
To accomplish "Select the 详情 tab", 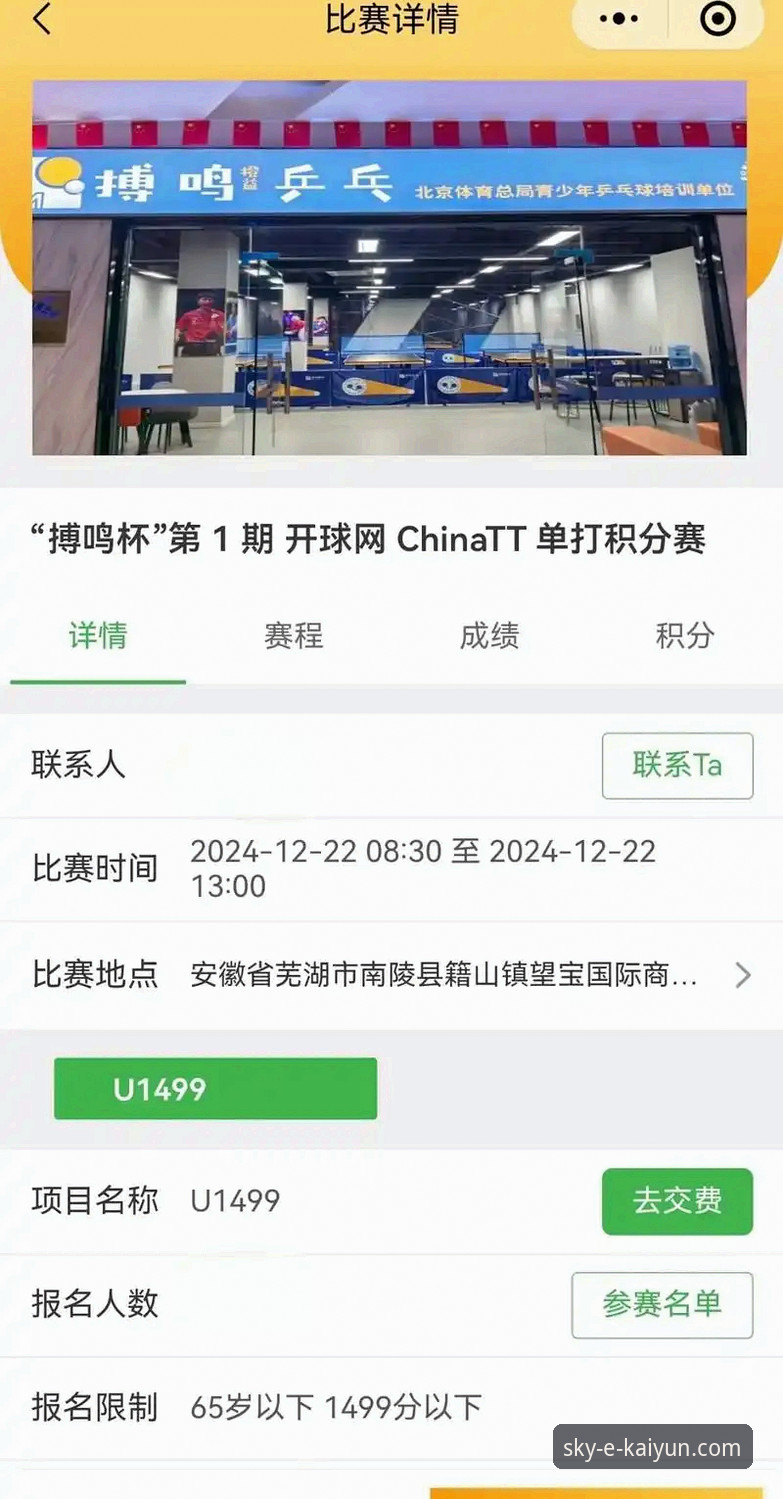I will point(97,637).
